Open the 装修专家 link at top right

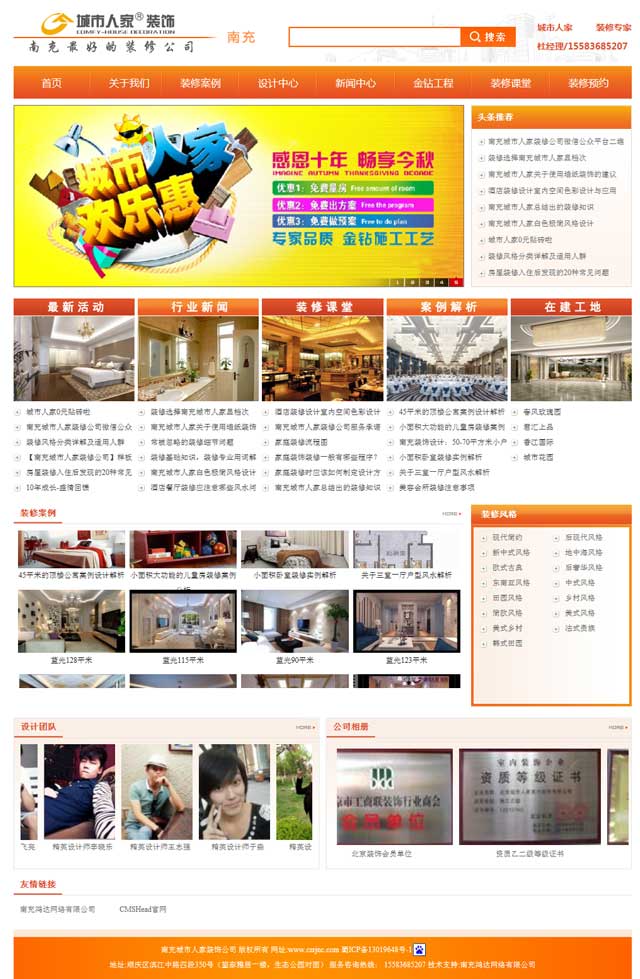tap(613, 28)
